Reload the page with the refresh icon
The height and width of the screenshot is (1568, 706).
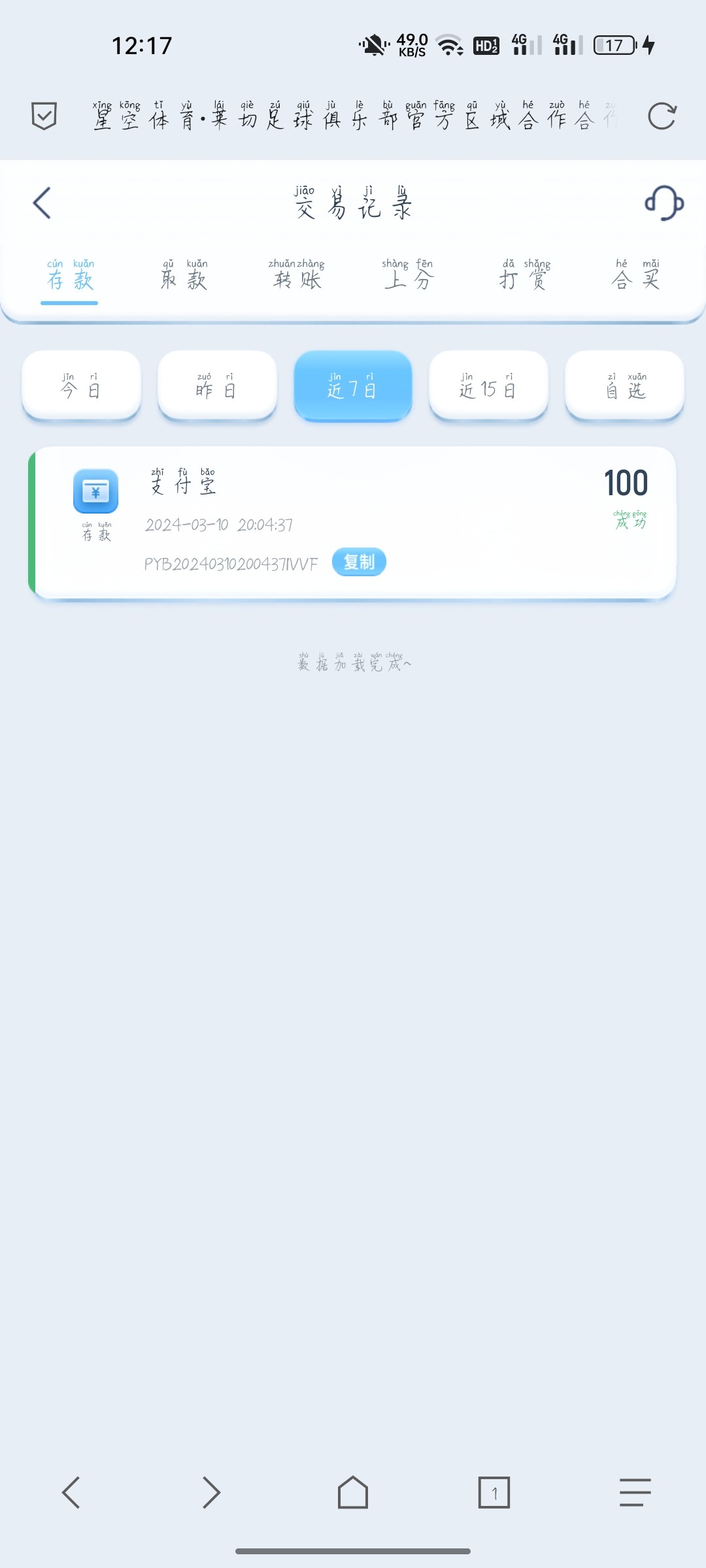662,117
